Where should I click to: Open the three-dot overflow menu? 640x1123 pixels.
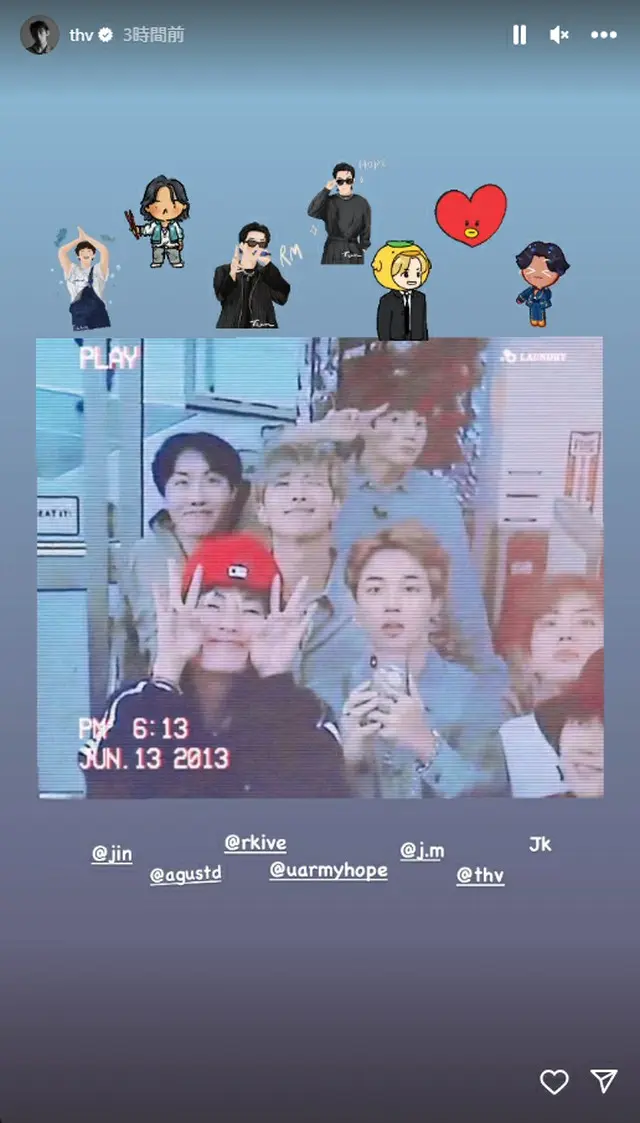click(x=604, y=35)
